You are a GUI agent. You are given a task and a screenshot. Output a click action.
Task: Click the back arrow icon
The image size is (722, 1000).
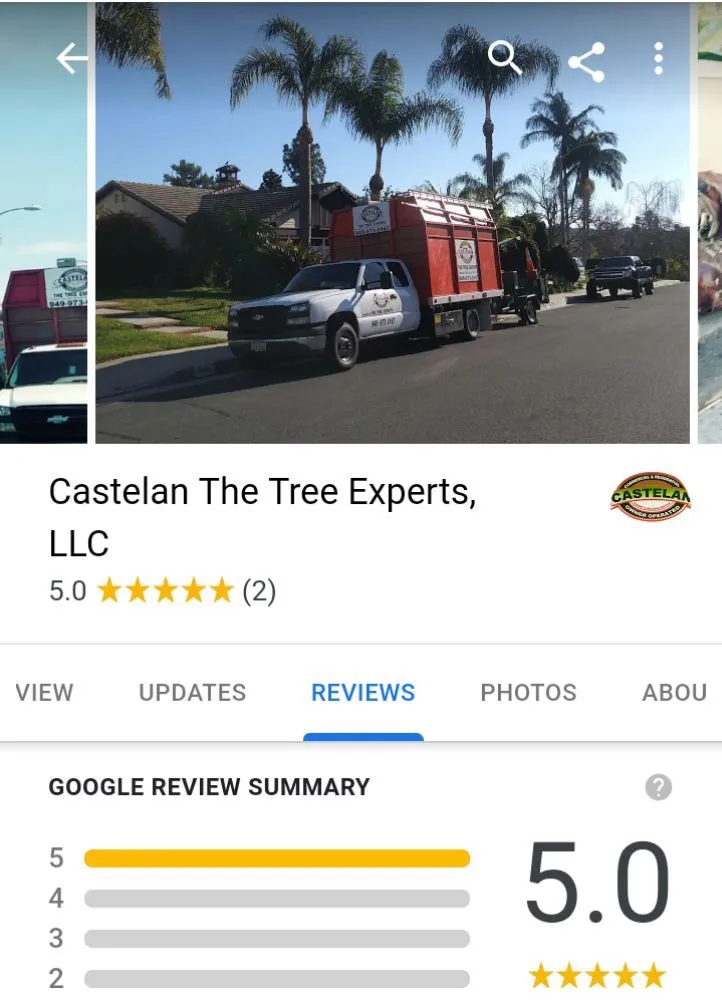point(71,58)
